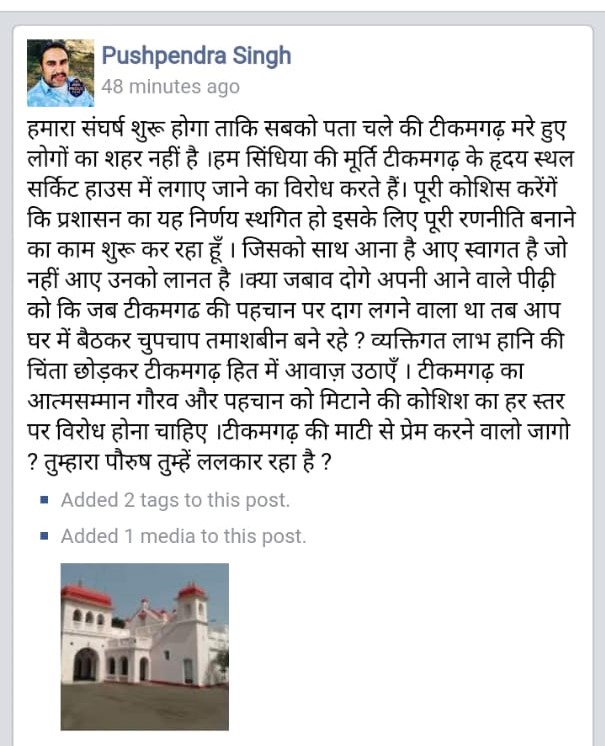Open the attached white building photo
Screen dimensions: 605x746
(144, 646)
